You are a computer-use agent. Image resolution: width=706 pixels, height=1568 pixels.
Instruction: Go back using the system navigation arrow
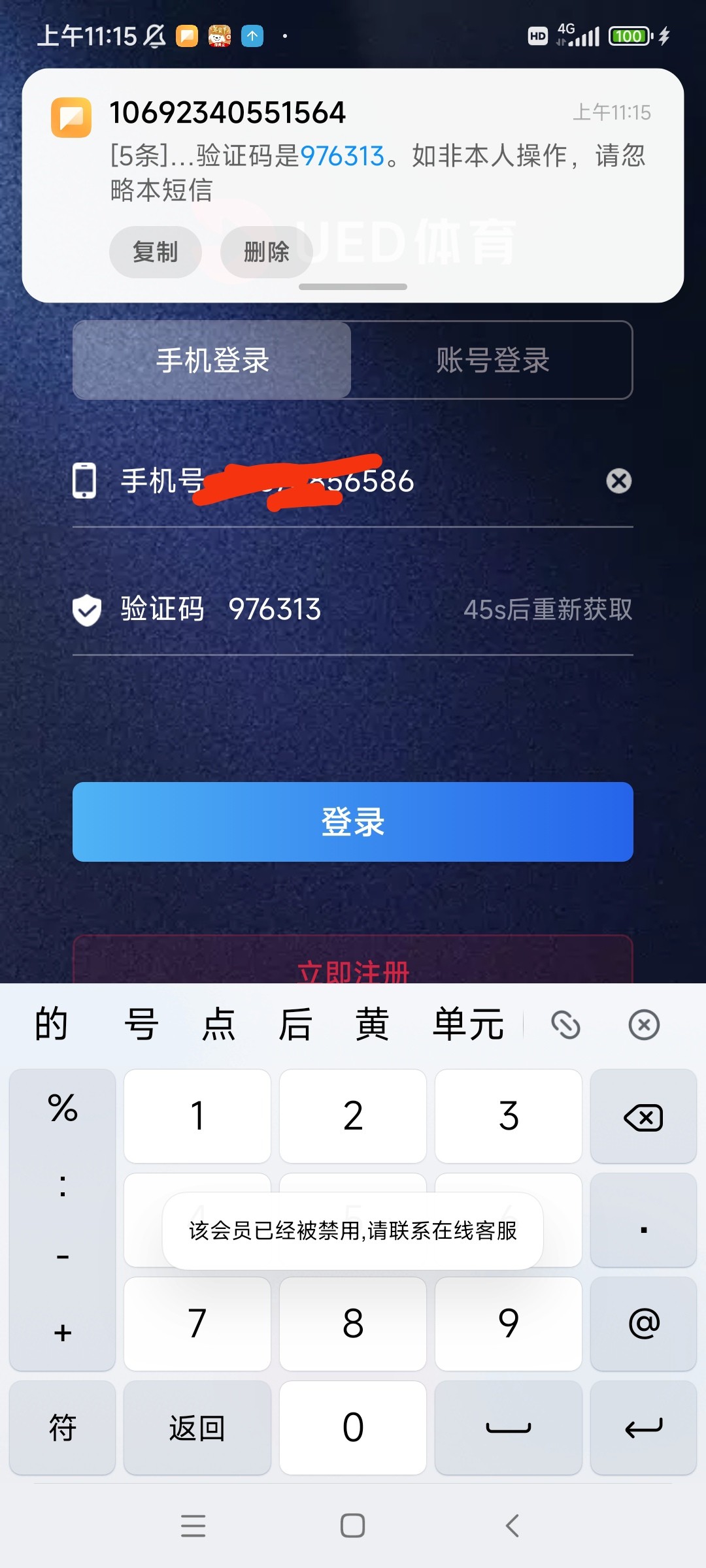click(513, 1526)
